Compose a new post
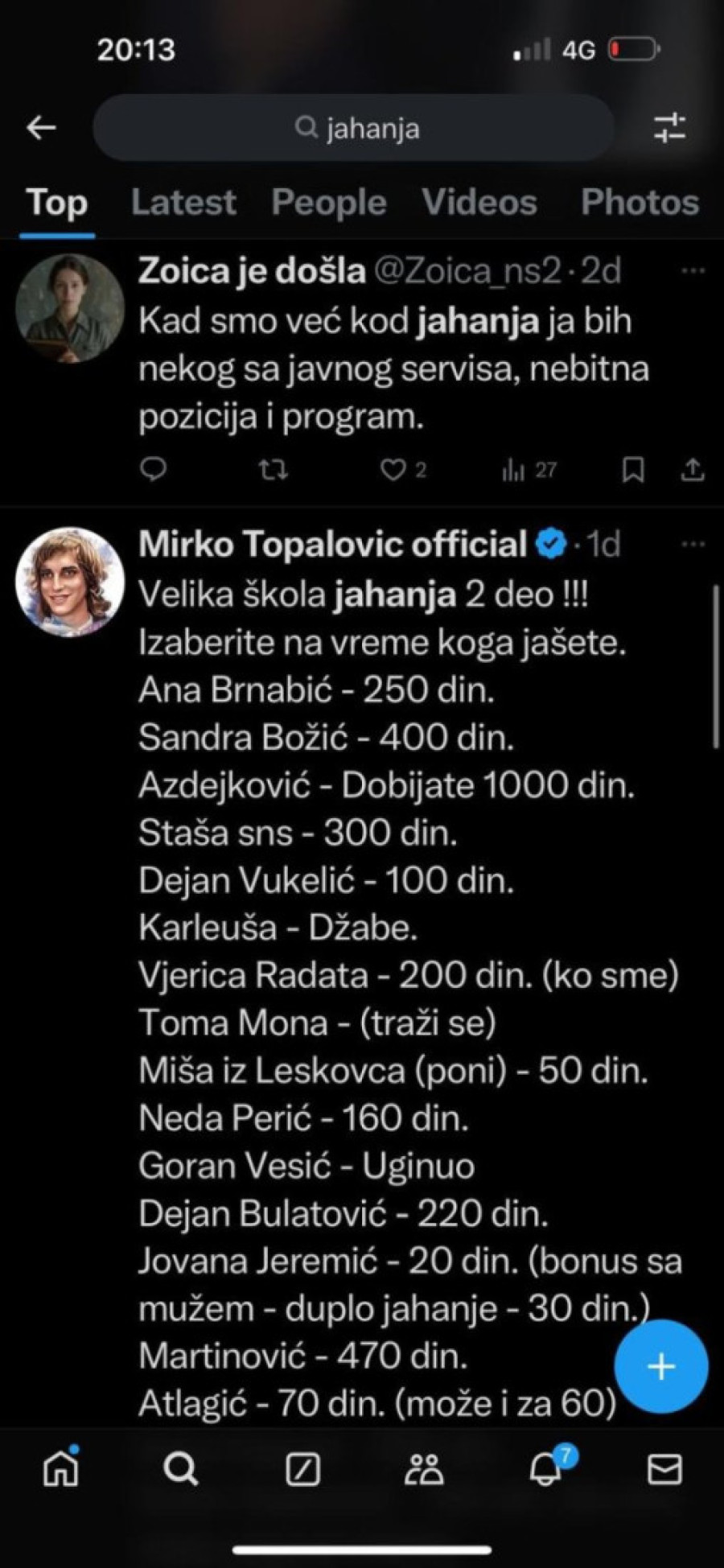The height and width of the screenshot is (1568, 724). [660, 1366]
